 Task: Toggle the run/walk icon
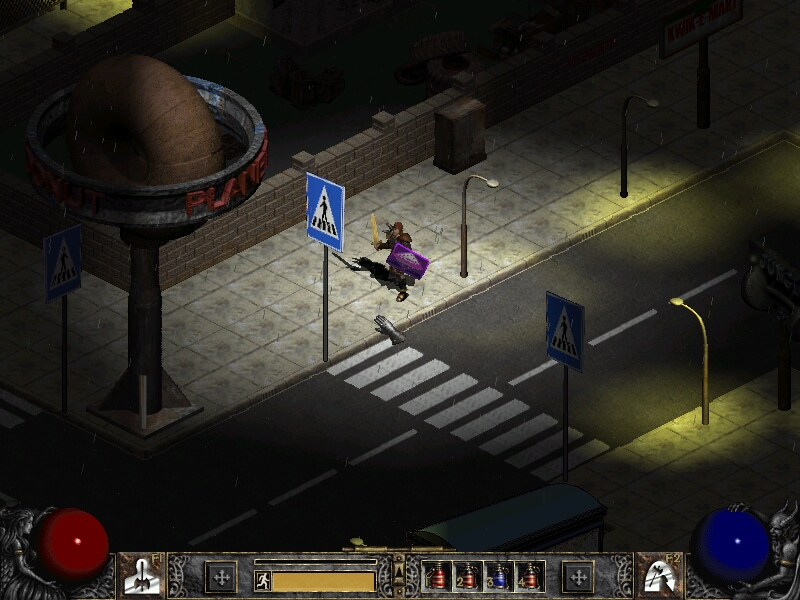tap(263, 580)
